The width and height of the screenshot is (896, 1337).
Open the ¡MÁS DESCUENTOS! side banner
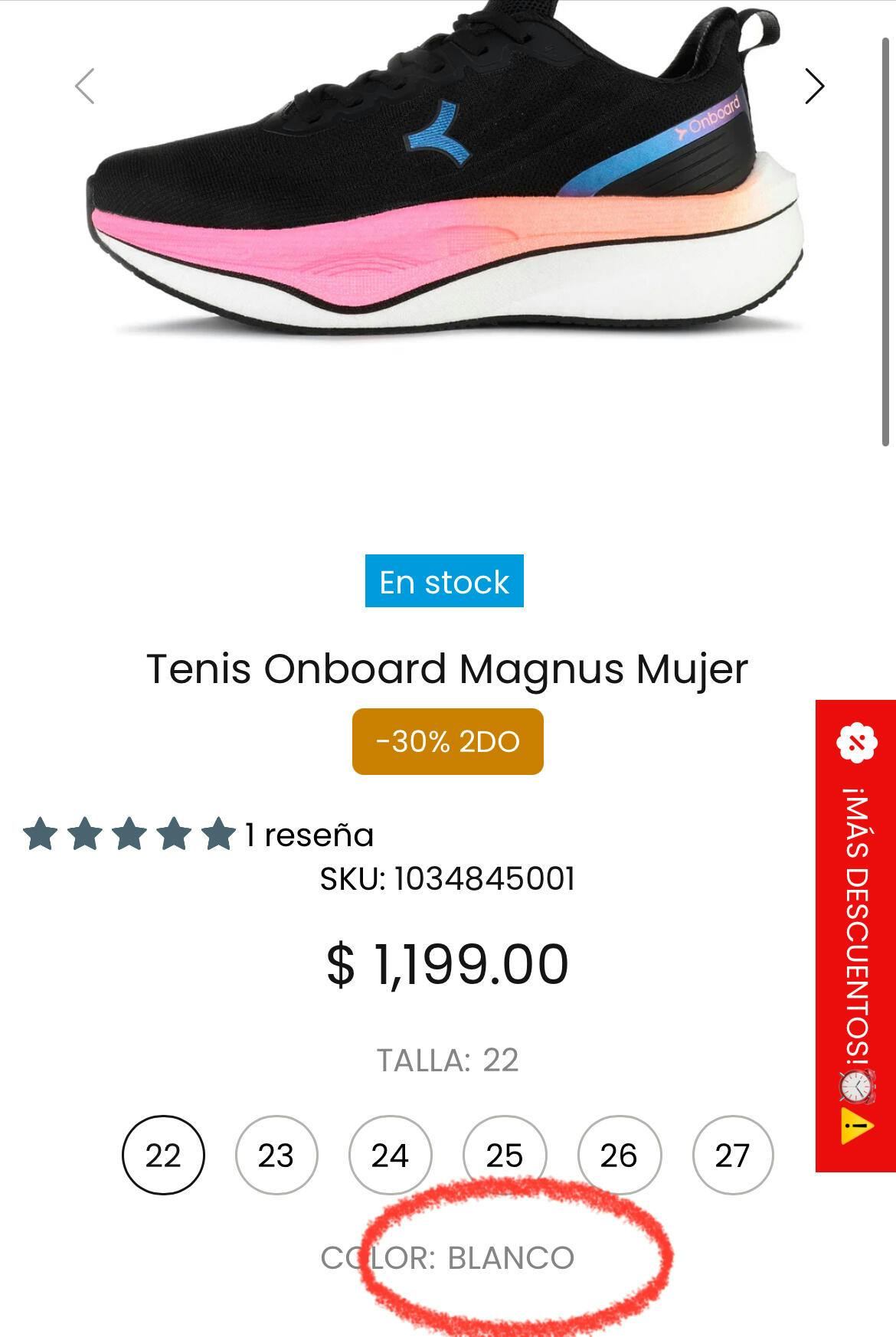pos(855,935)
